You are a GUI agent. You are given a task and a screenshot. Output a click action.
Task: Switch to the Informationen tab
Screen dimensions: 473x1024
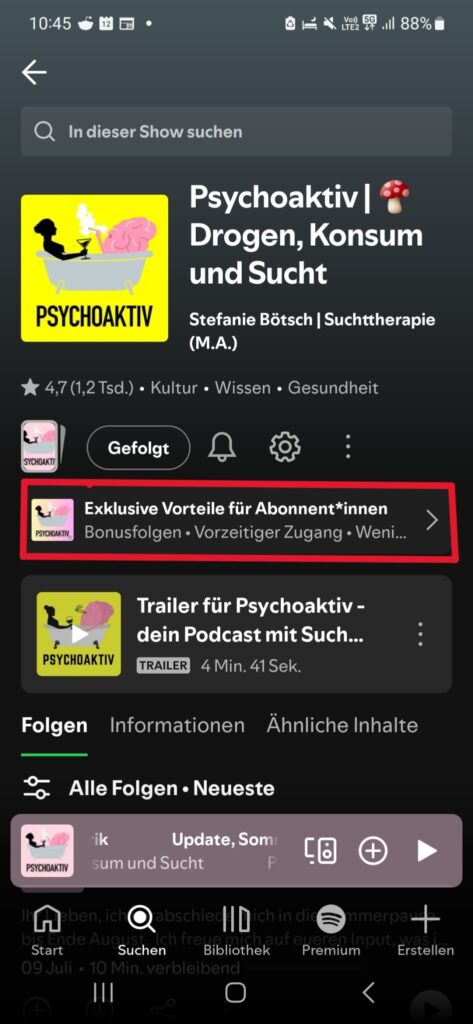click(177, 725)
